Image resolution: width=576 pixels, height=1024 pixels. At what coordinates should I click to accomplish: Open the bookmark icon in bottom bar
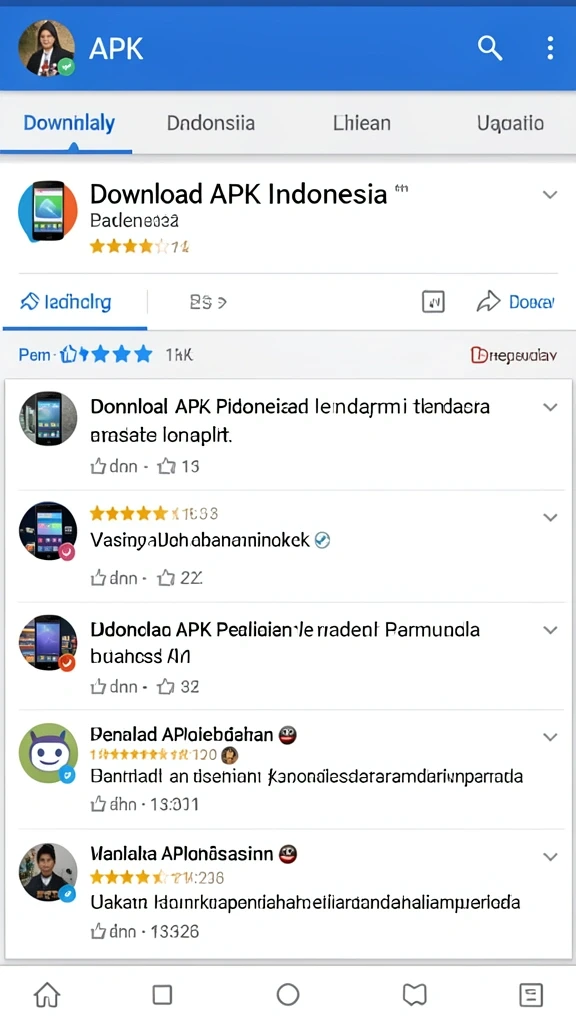click(414, 995)
